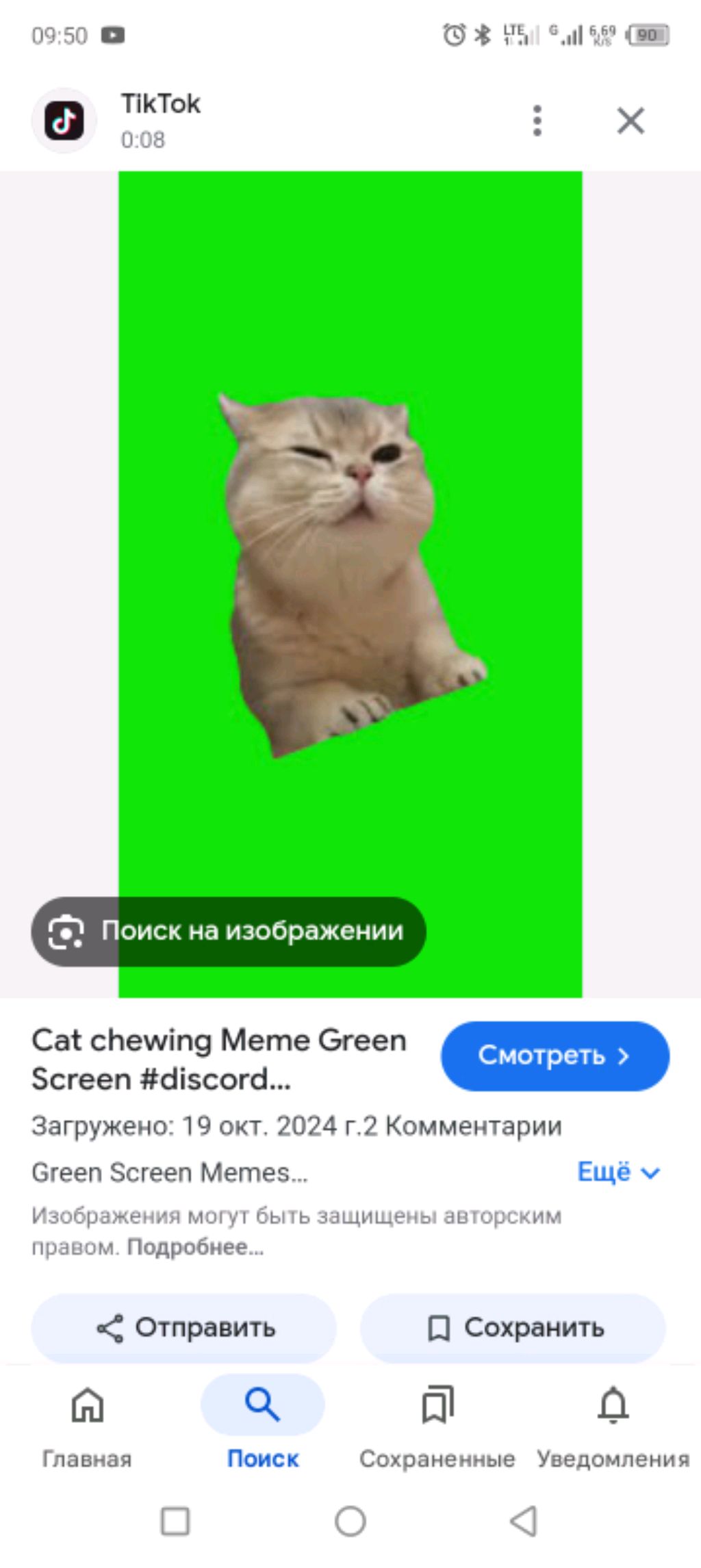Open the three-dot overflow menu
The width and height of the screenshot is (701, 1568).
(x=537, y=121)
